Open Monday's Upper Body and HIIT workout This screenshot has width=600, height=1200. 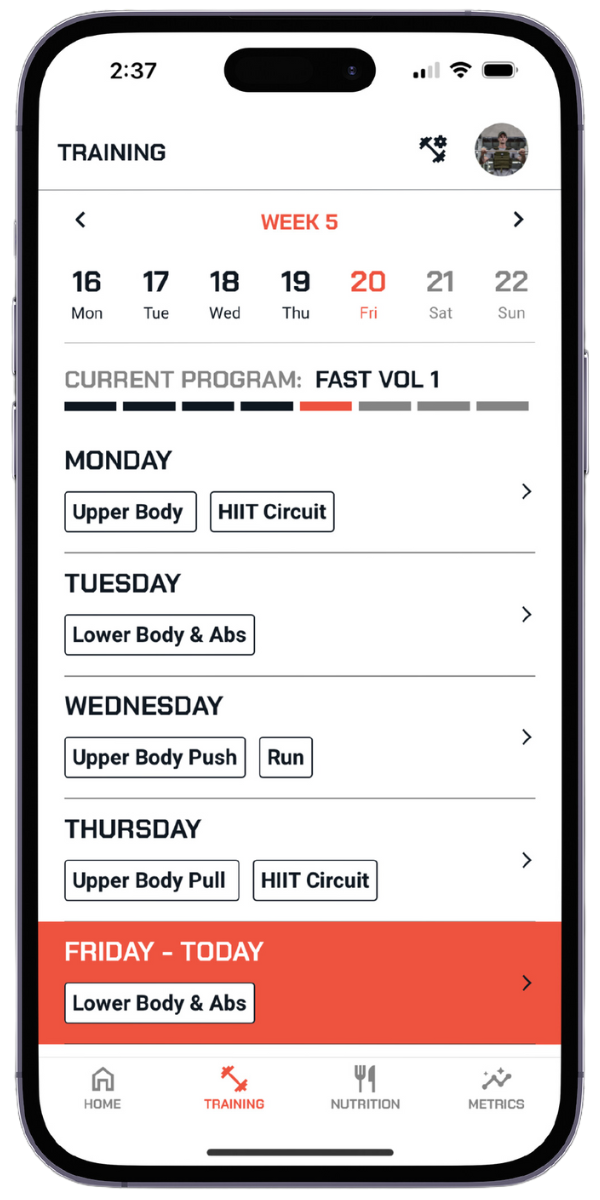300,491
